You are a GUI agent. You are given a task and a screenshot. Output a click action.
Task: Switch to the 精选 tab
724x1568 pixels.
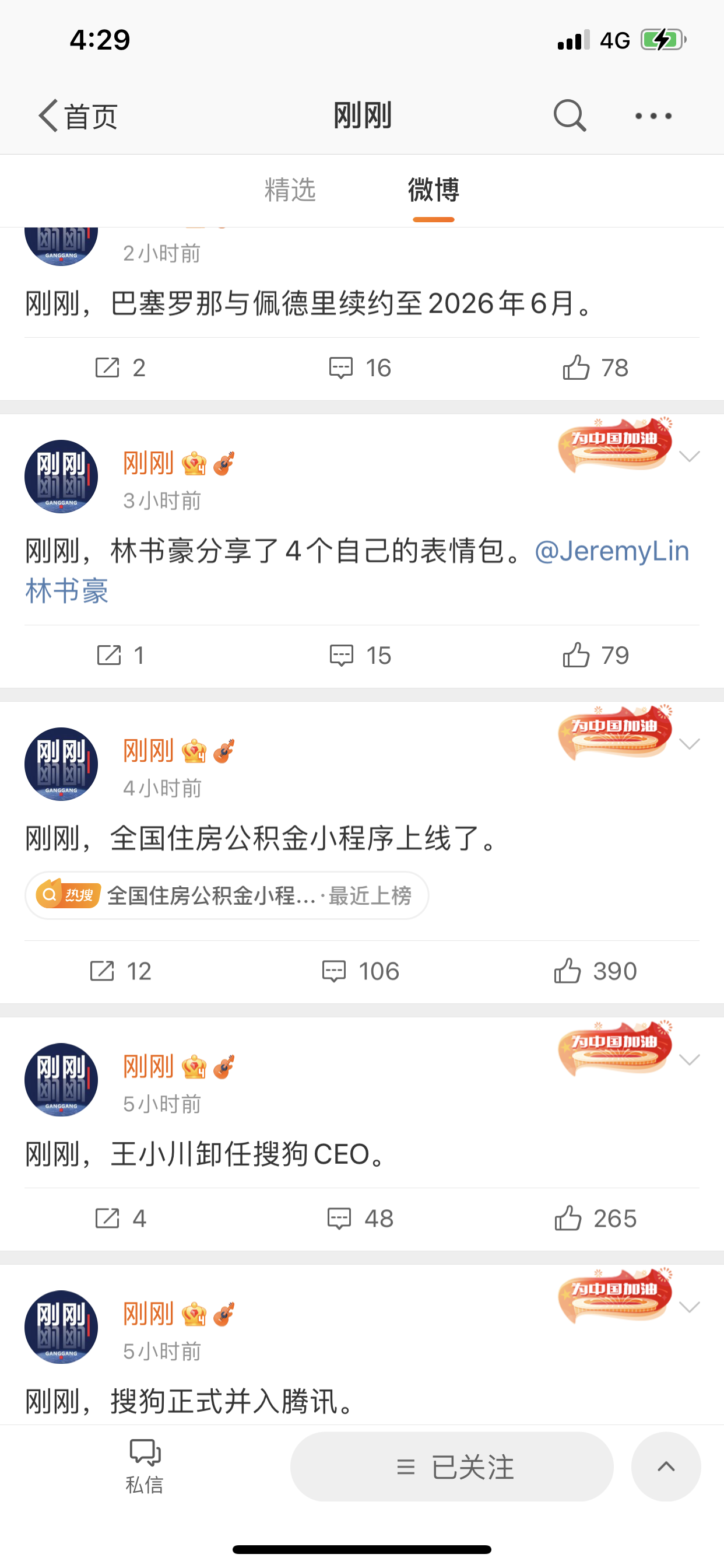[290, 190]
